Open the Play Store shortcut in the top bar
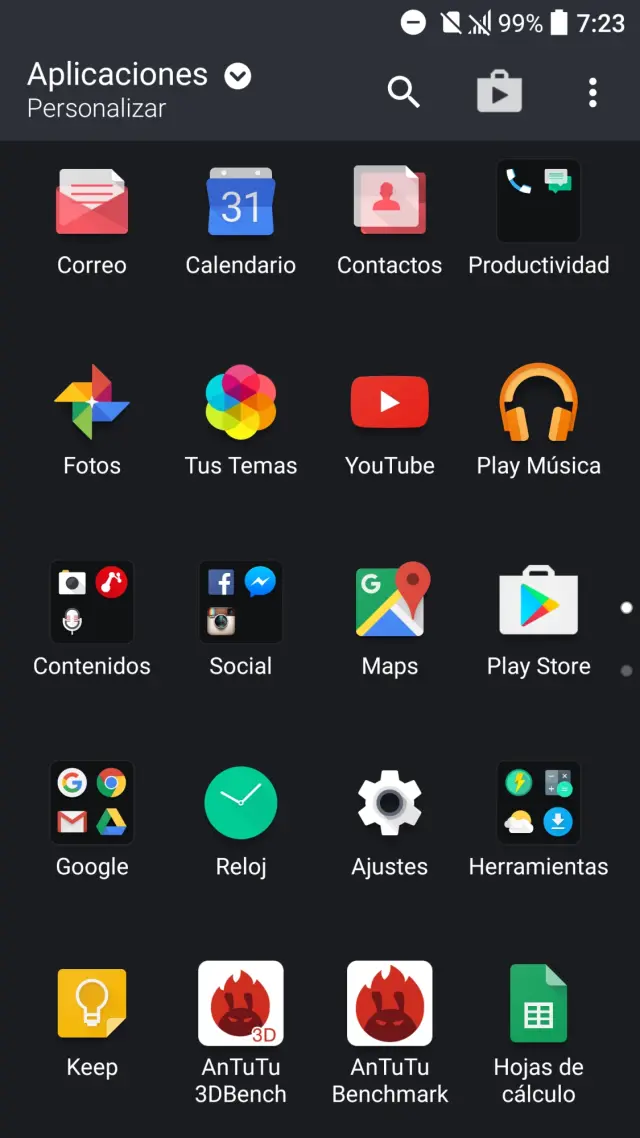Screen dimensions: 640x1138 [499, 92]
